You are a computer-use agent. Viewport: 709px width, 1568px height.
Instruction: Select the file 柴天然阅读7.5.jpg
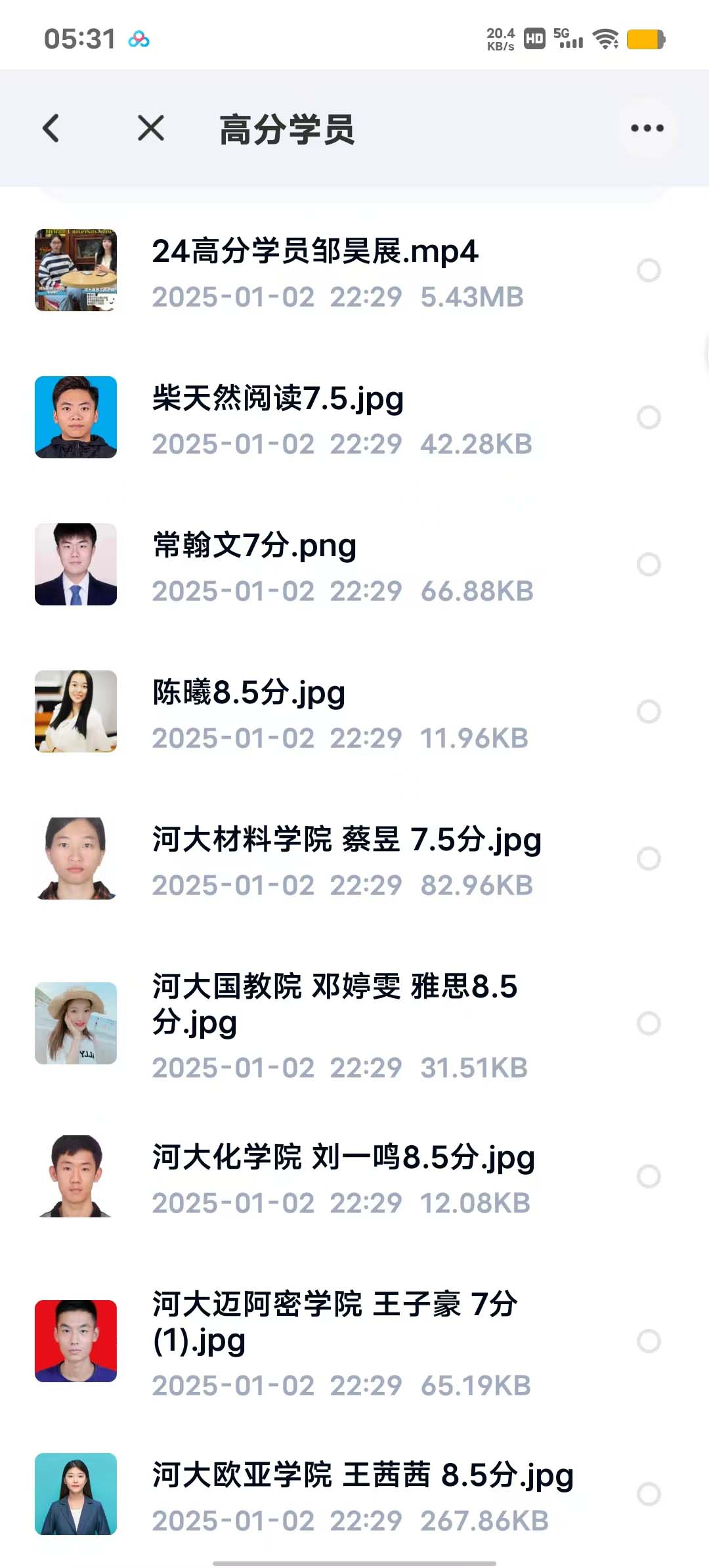click(649, 418)
